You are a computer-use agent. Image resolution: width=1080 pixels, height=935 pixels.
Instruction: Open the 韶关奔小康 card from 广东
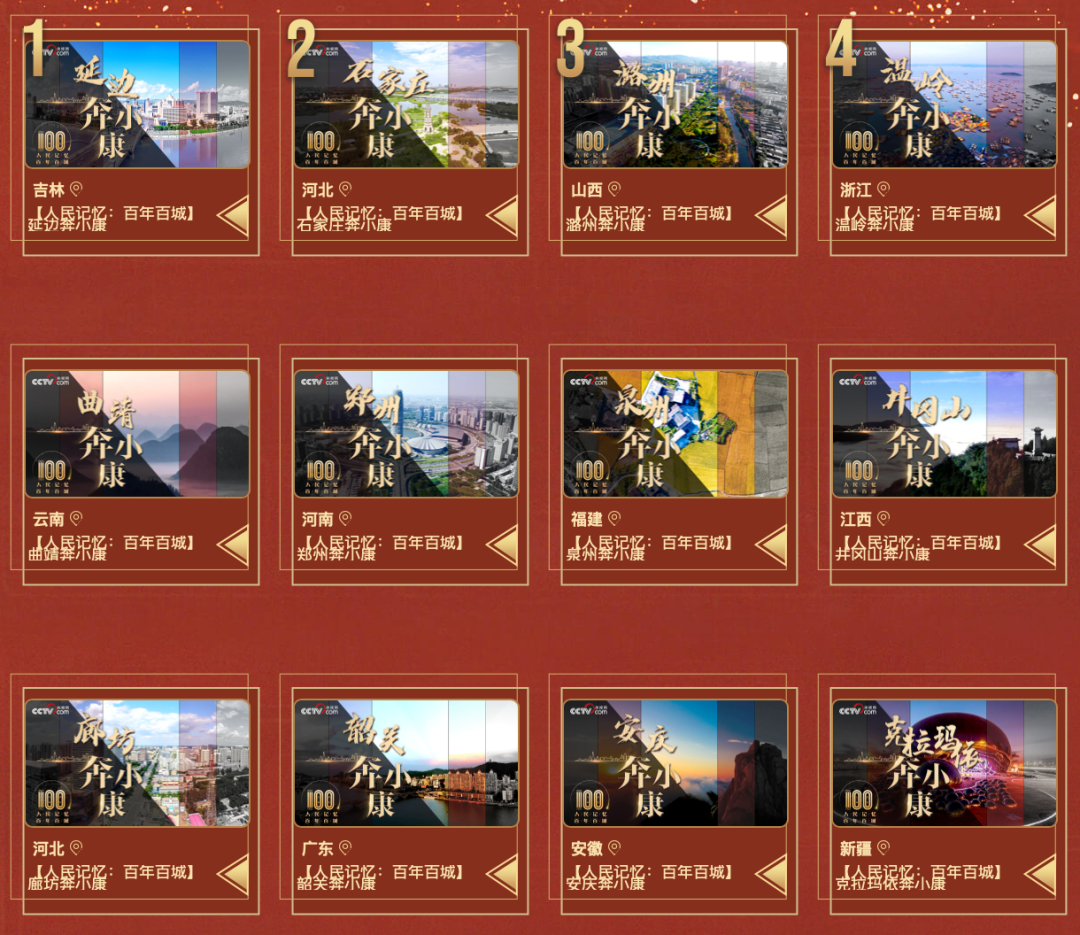406,763
